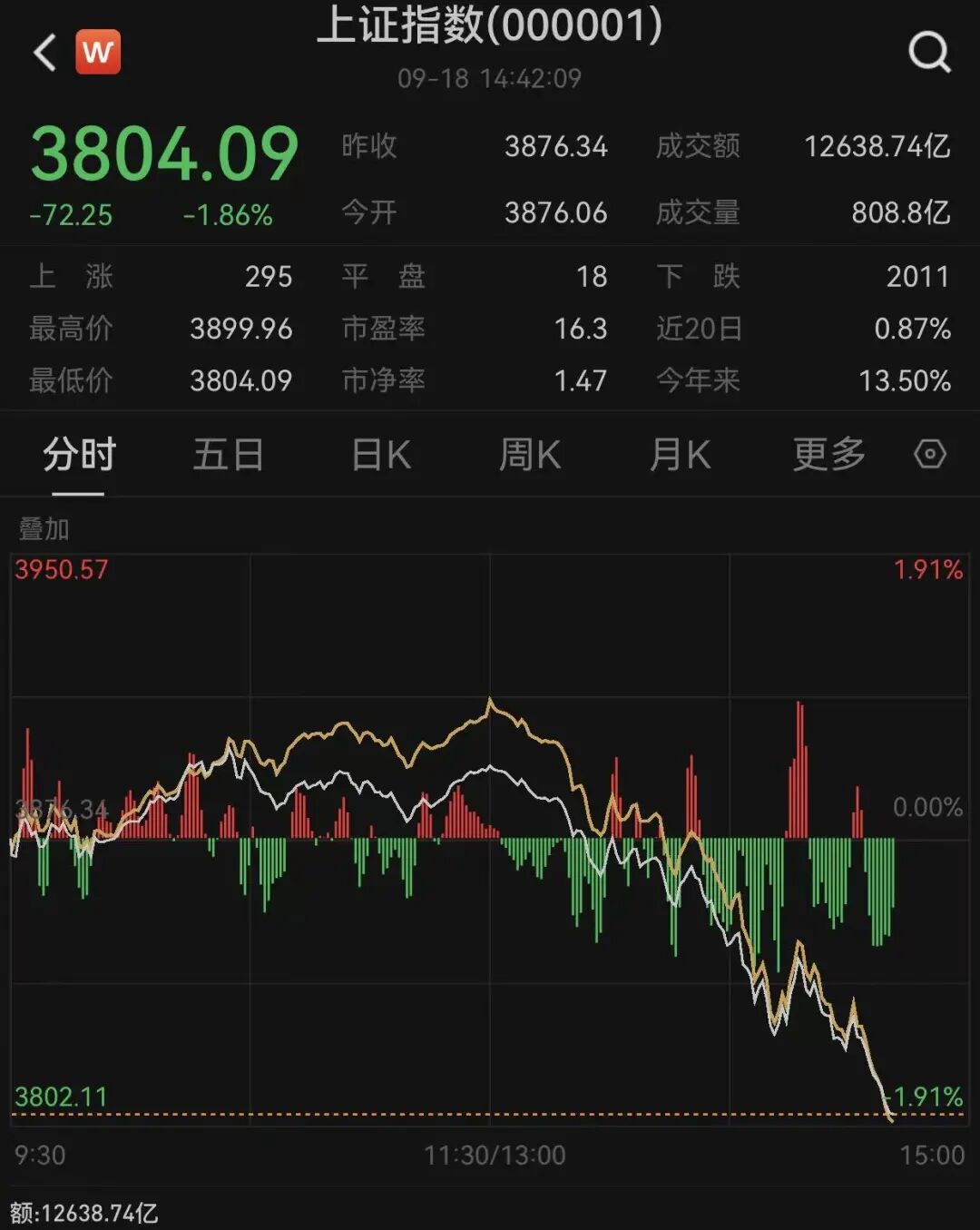Screen dimensions: 980x1230
Task: Open the search magnifier icon
Action: click(x=929, y=53)
